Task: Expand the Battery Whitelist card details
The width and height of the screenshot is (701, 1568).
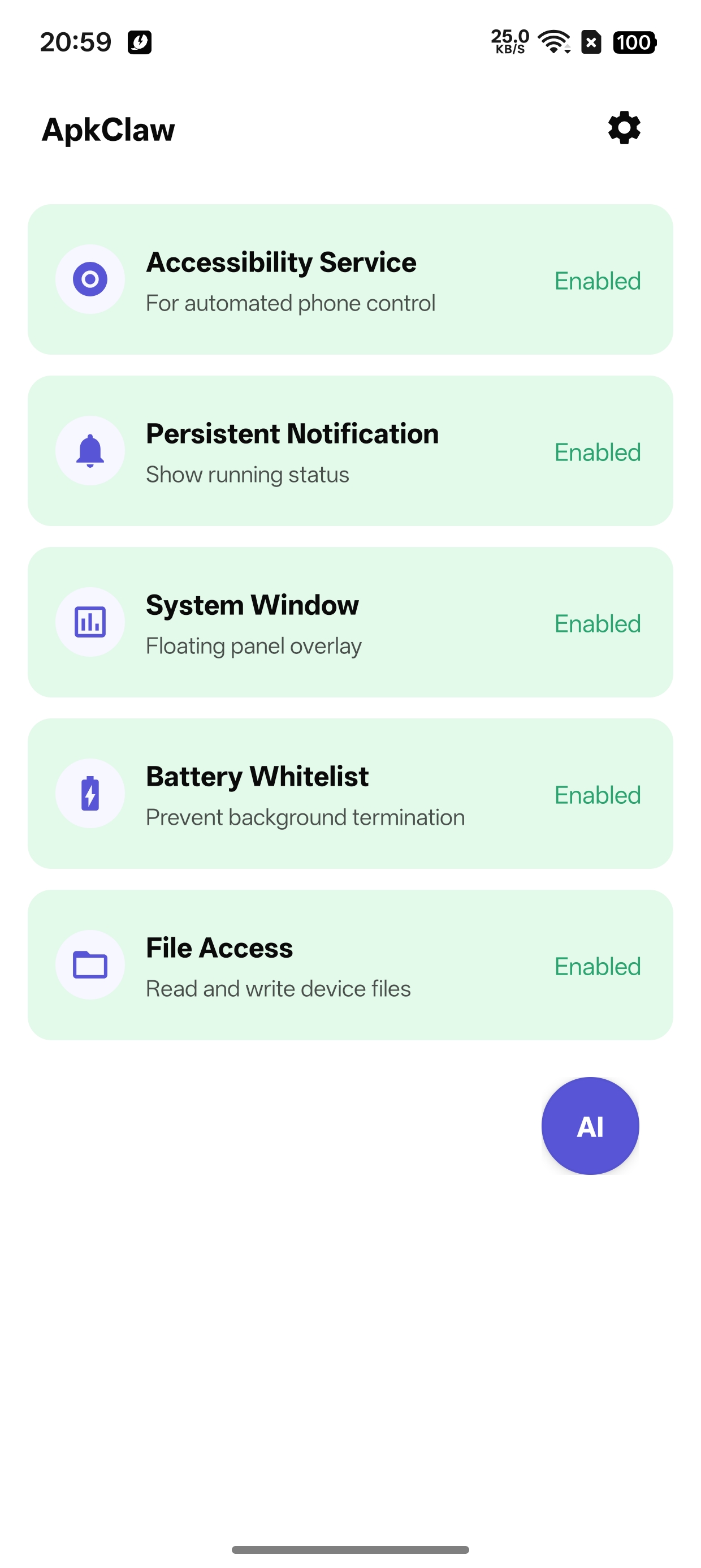Action: click(350, 793)
